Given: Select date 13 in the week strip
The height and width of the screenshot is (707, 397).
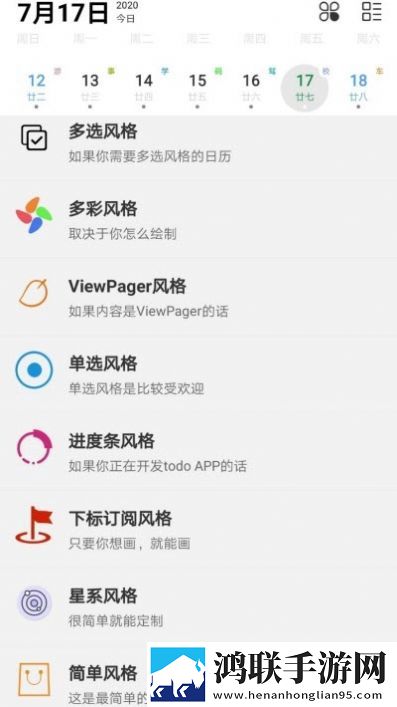Looking at the screenshot, I should [x=90, y=87].
